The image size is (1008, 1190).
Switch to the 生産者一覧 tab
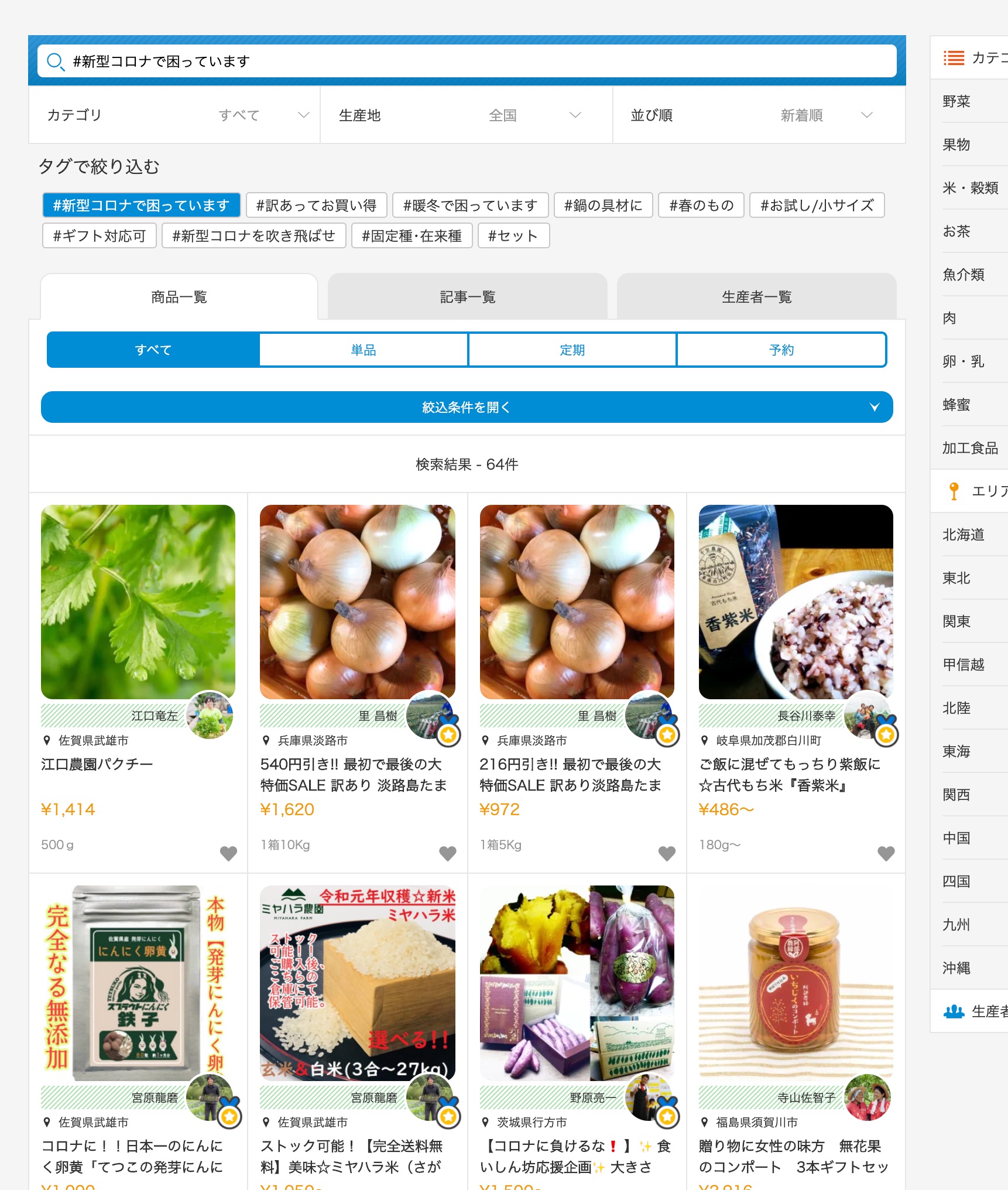tap(756, 297)
